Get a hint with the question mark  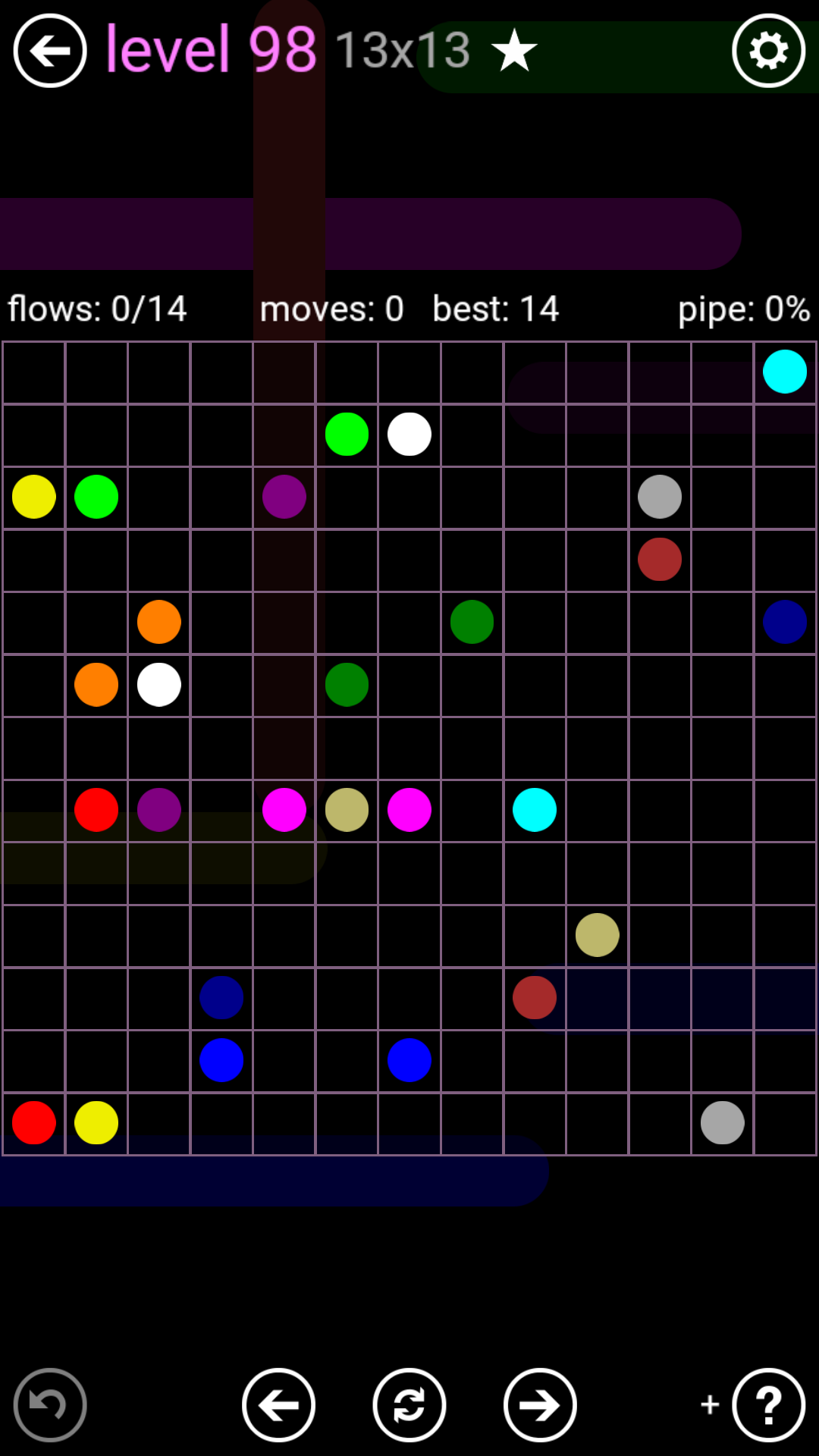point(768,1404)
